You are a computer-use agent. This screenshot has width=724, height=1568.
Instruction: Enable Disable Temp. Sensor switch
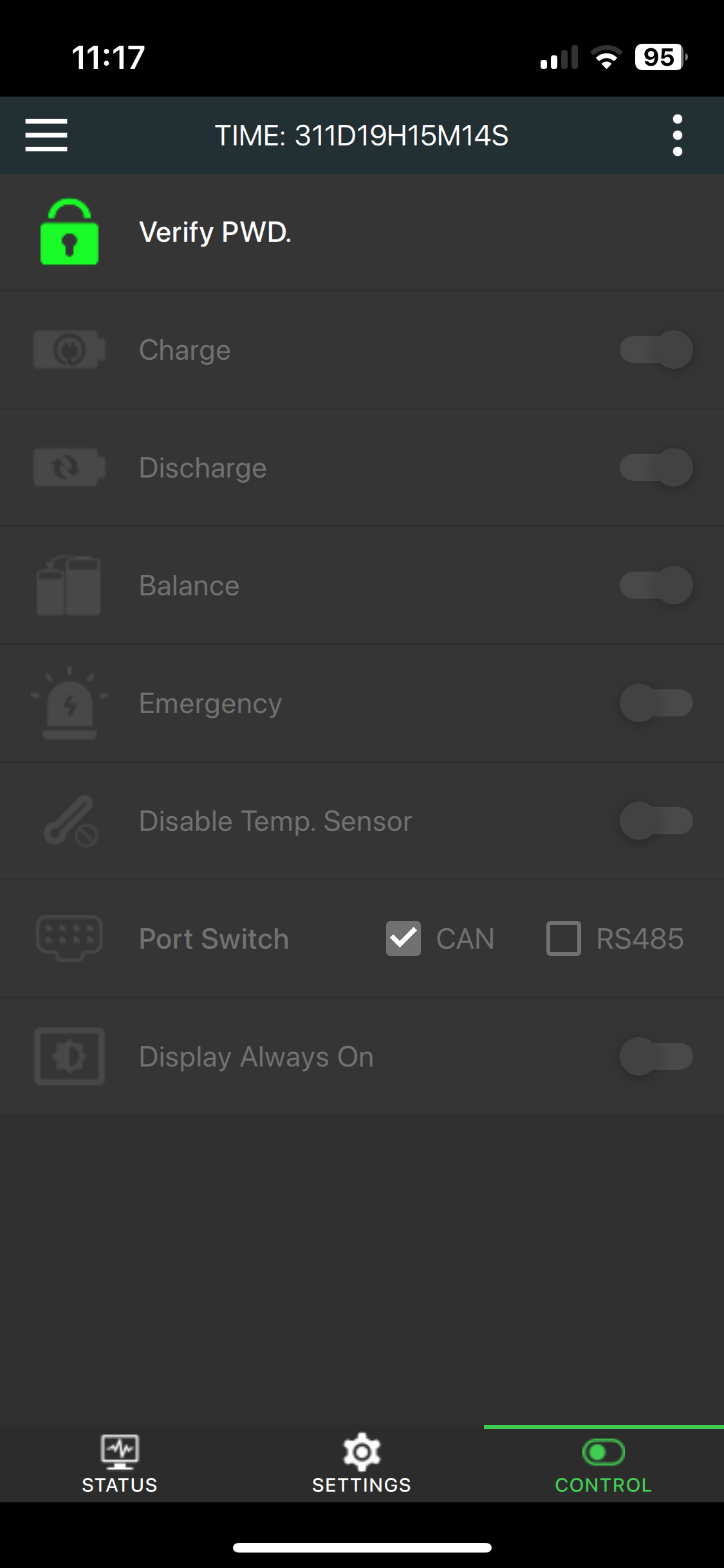(x=656, y=821)
